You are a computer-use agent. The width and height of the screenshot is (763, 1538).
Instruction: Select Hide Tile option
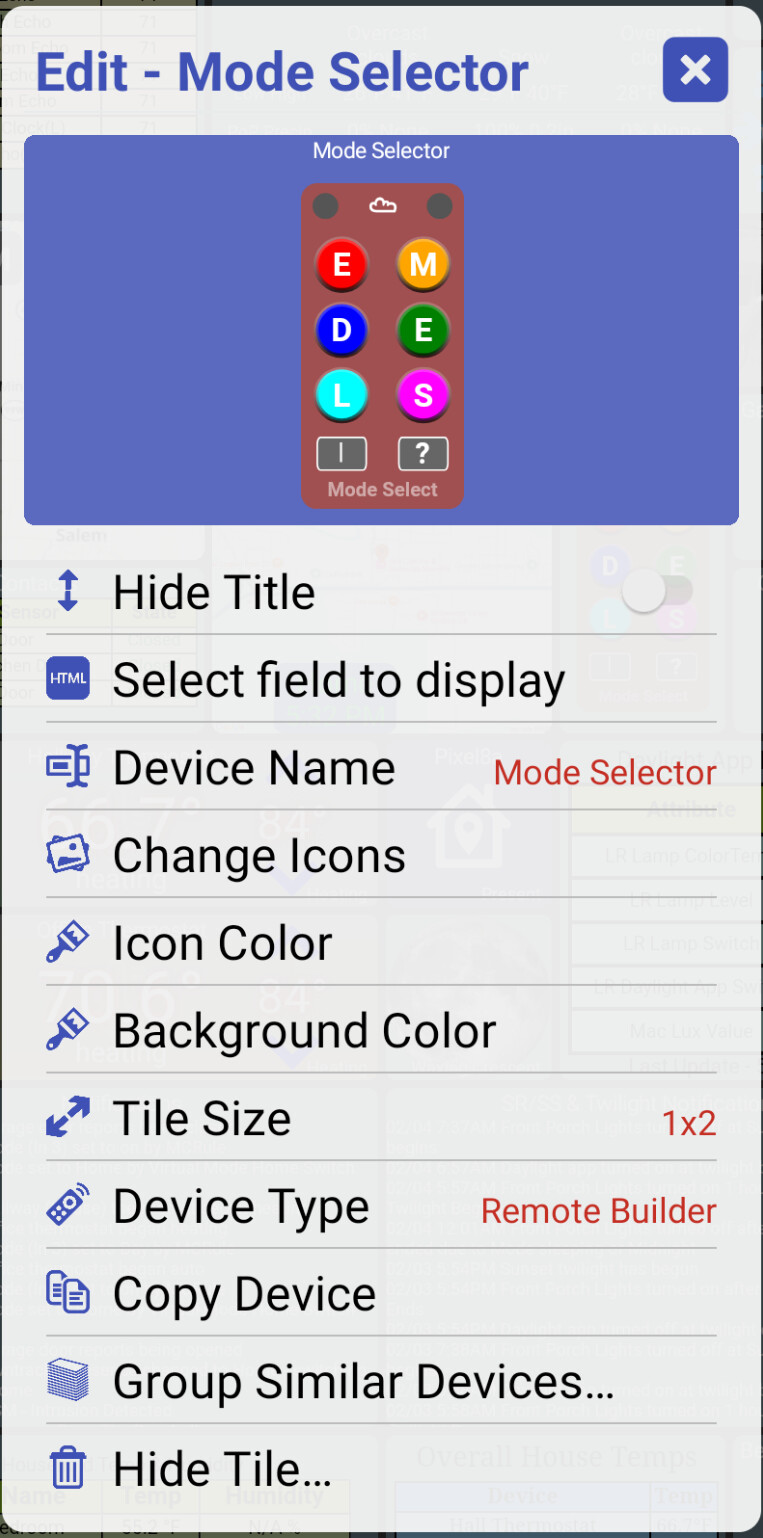point(381,1469)
